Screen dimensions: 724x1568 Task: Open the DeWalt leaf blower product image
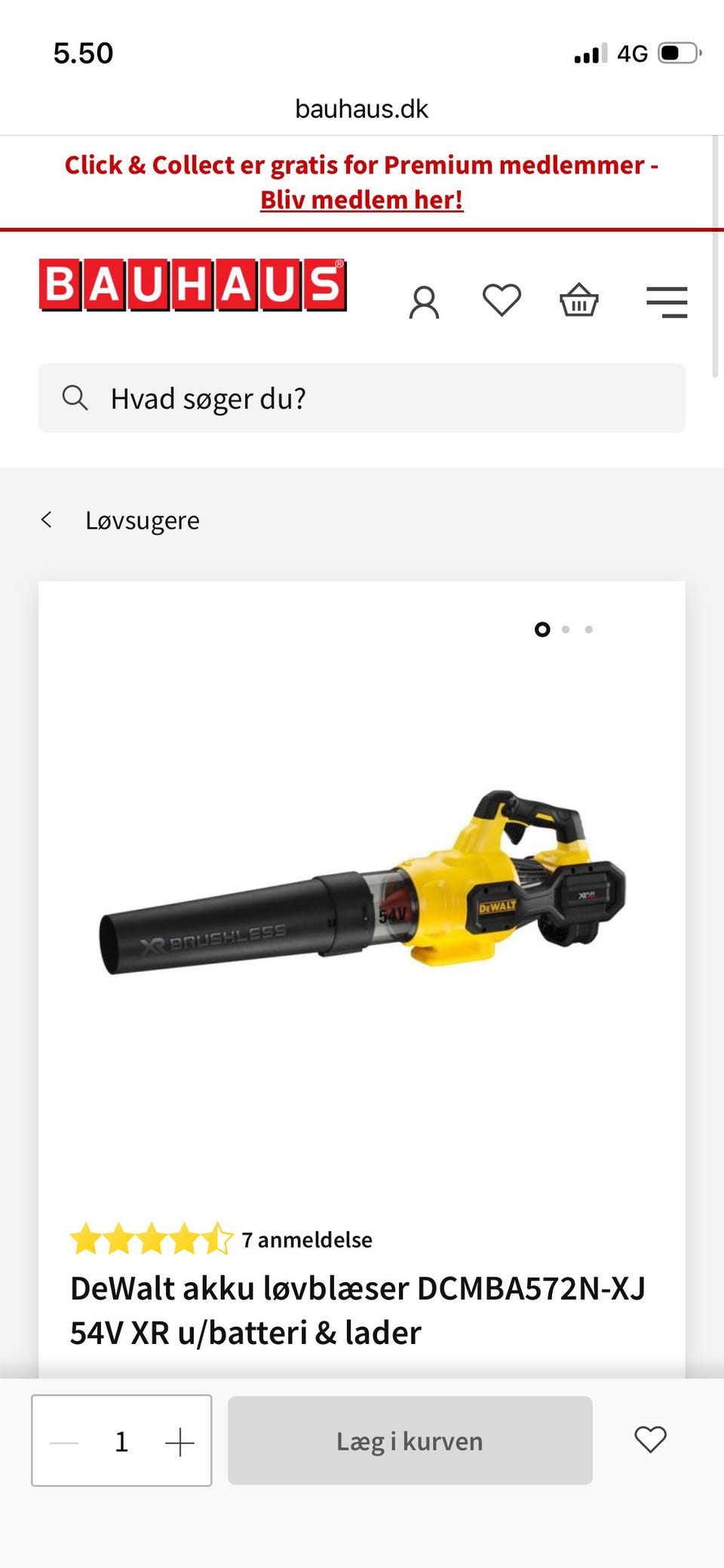point(363,882)
